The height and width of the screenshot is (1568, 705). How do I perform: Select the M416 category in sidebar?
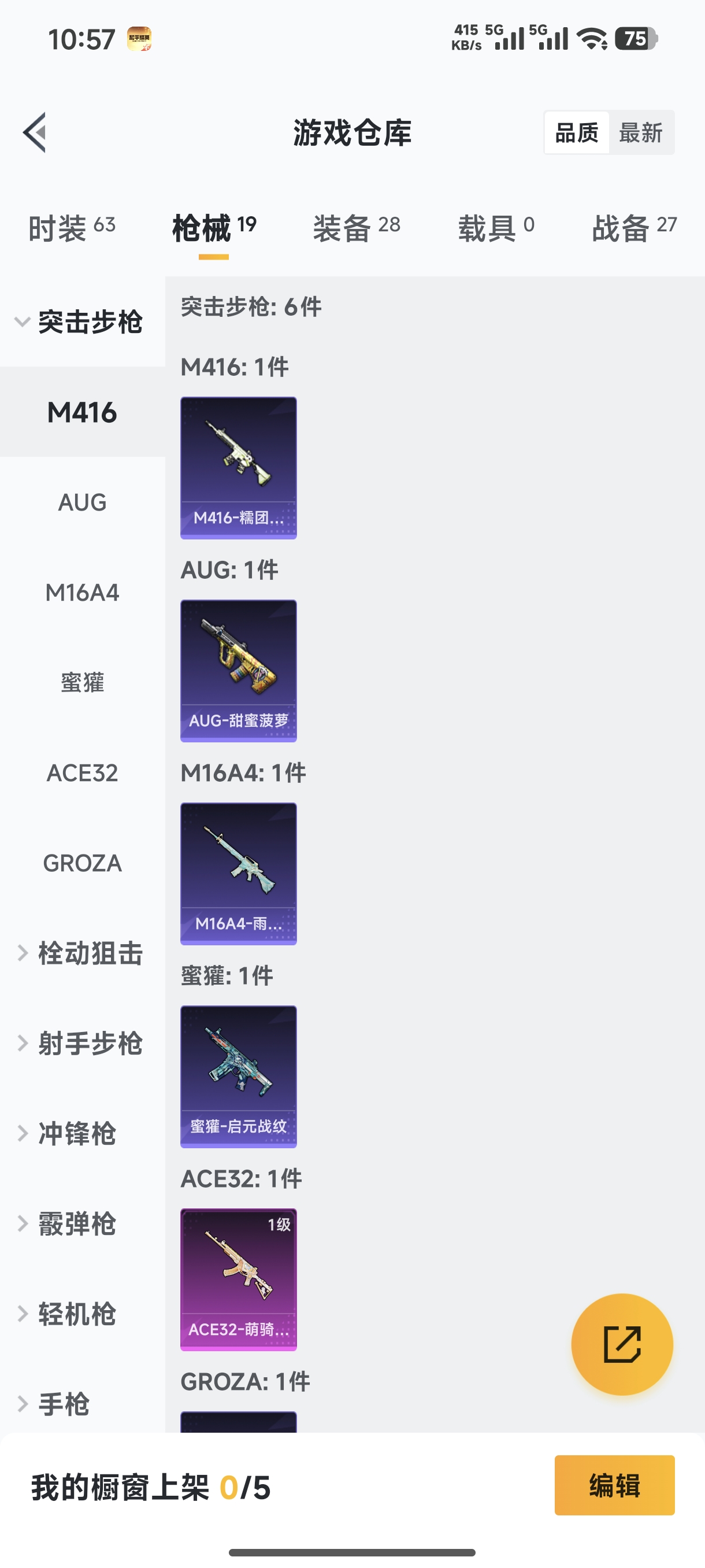pyautogui.click(x=83, y=412)
